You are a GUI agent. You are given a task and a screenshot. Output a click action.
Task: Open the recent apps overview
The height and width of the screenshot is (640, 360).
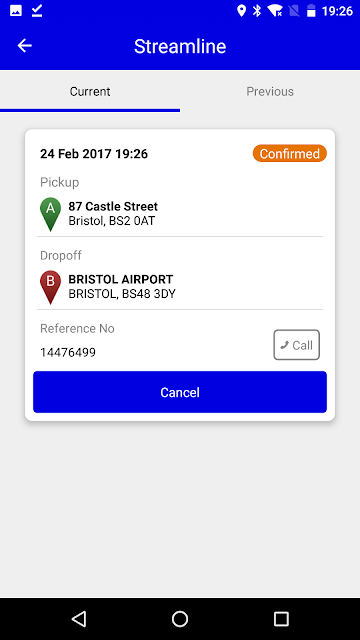[281, 619]
